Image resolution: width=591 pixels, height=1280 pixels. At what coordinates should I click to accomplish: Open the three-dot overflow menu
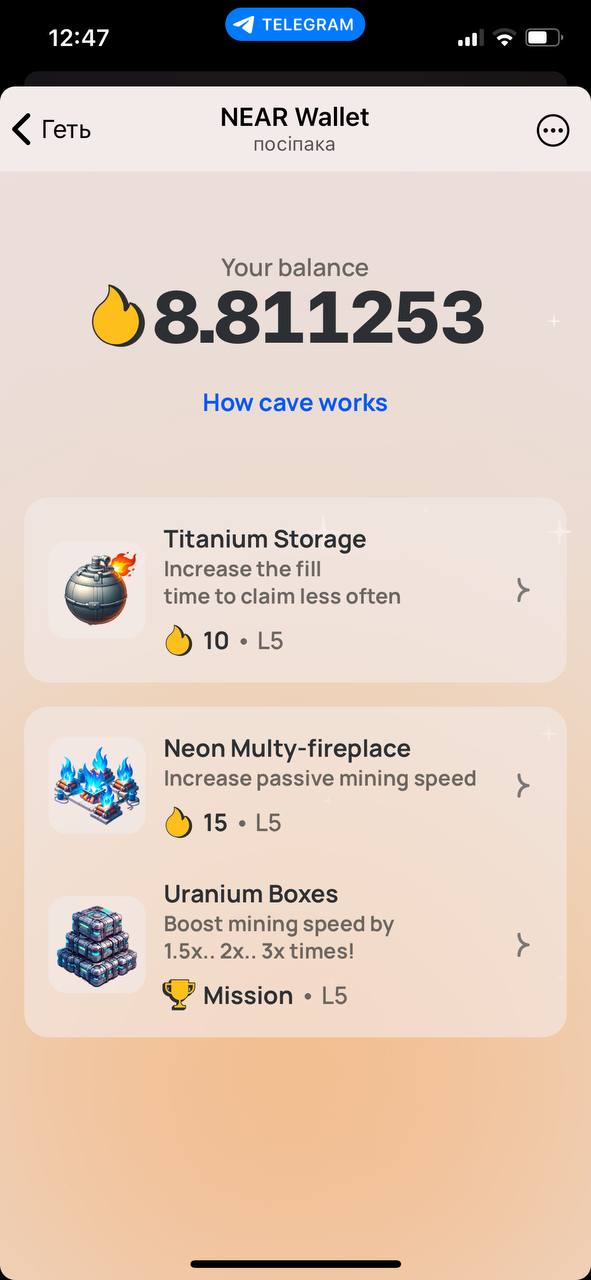[553, 130]
